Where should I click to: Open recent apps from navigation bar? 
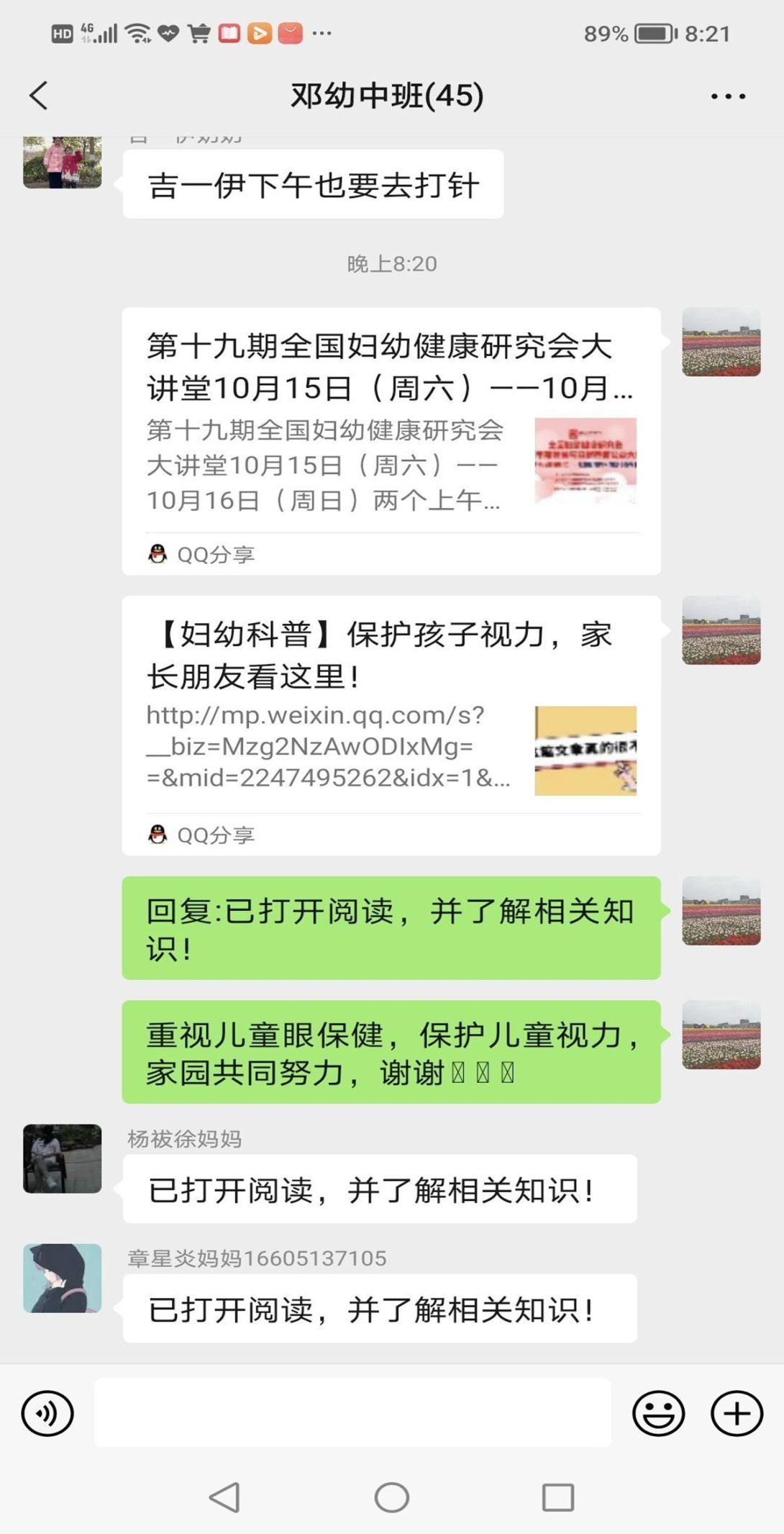[x=557, y=1498]
